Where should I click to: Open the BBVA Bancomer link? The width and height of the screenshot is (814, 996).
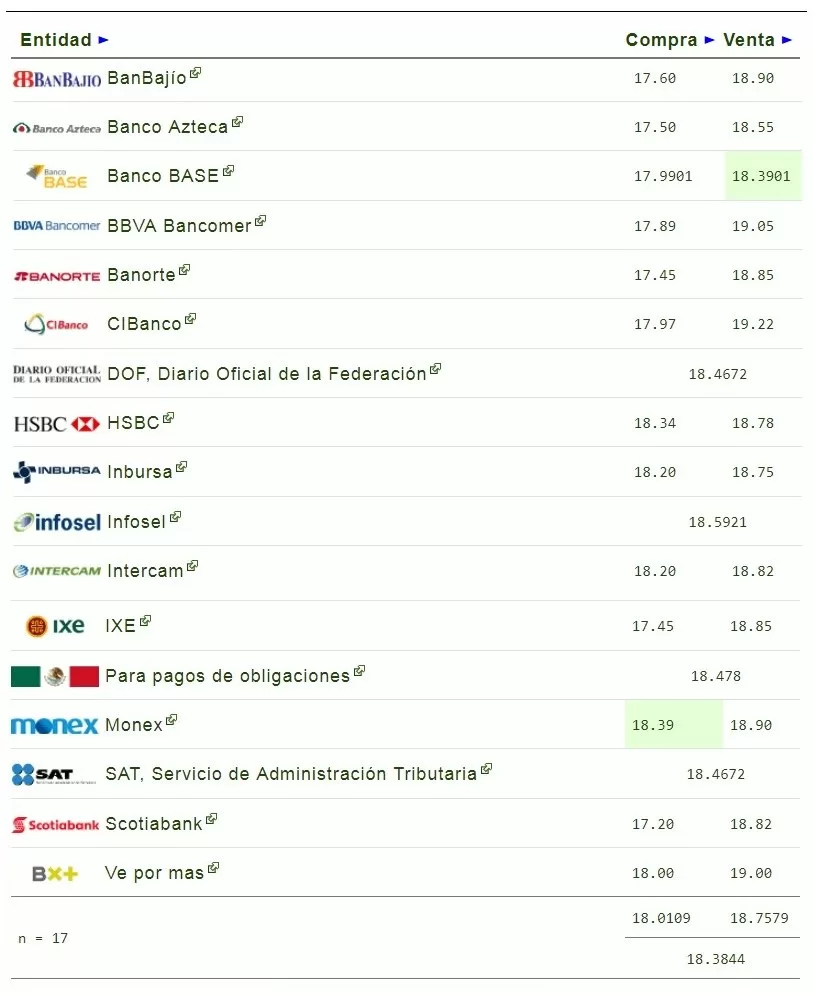[186, 225]
